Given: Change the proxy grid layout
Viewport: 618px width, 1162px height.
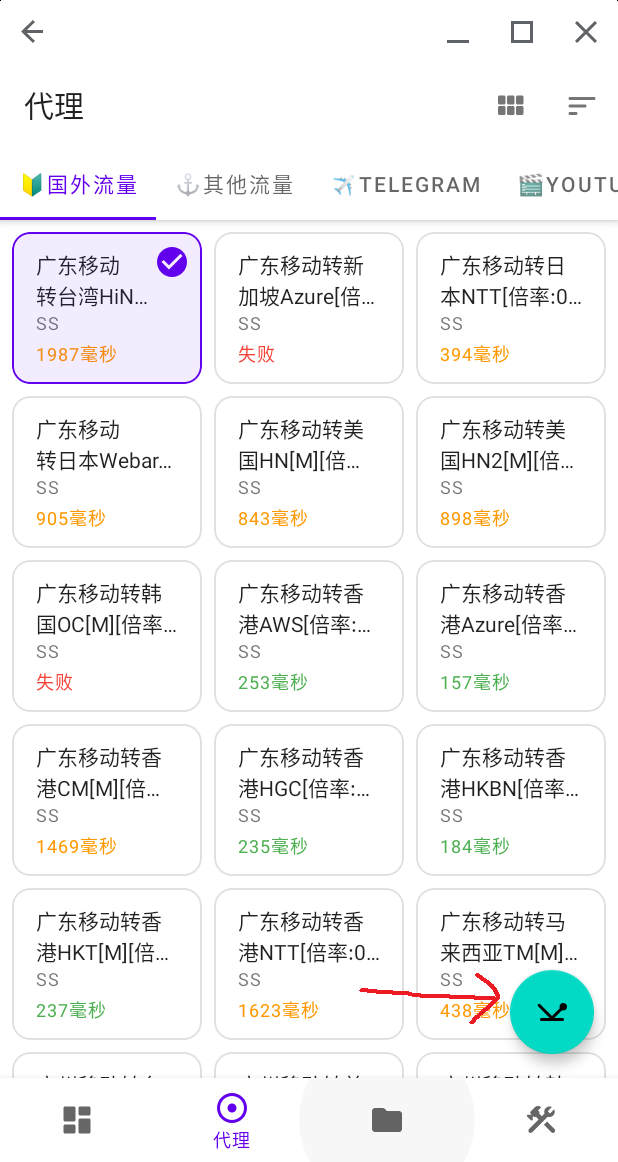Looking at the screenshot, I should (511, 105).
